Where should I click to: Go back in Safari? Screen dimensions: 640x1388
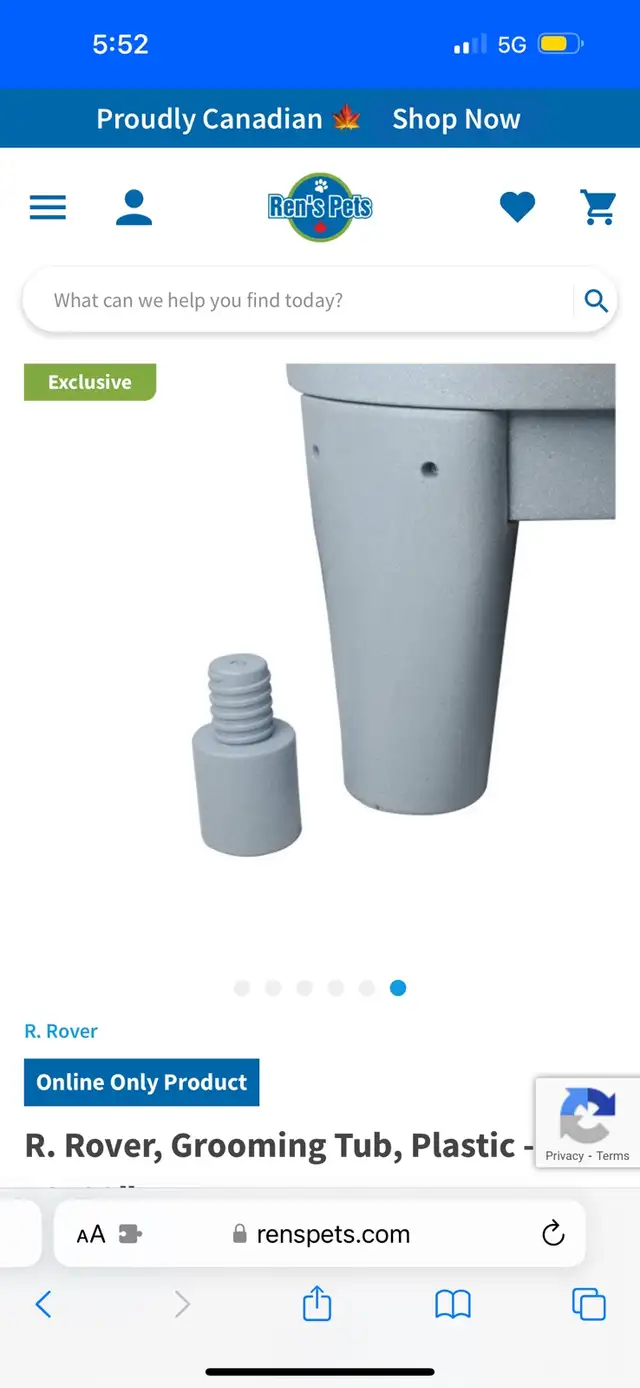(x=43, y=1304)
